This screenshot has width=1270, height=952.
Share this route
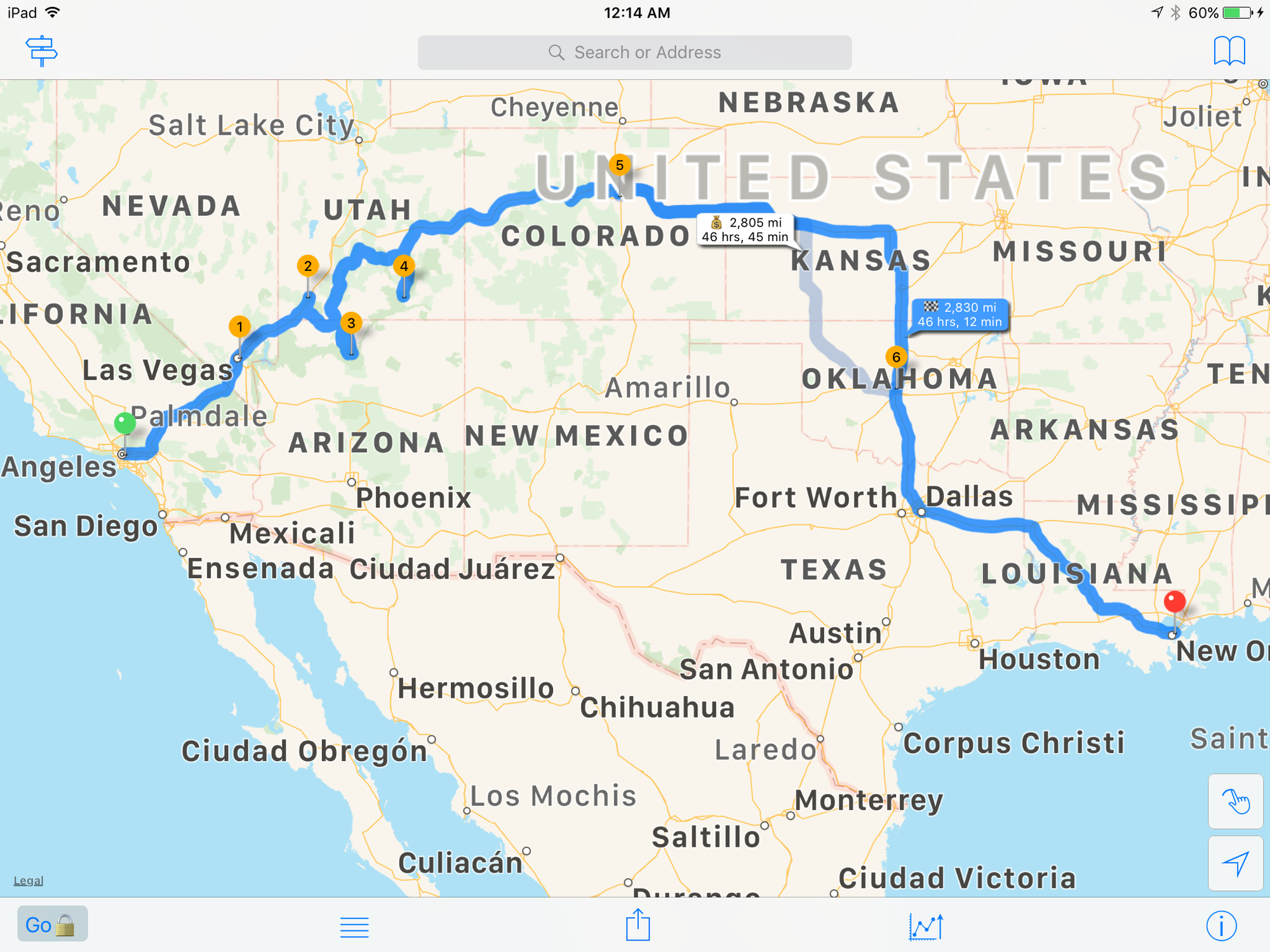638,925
